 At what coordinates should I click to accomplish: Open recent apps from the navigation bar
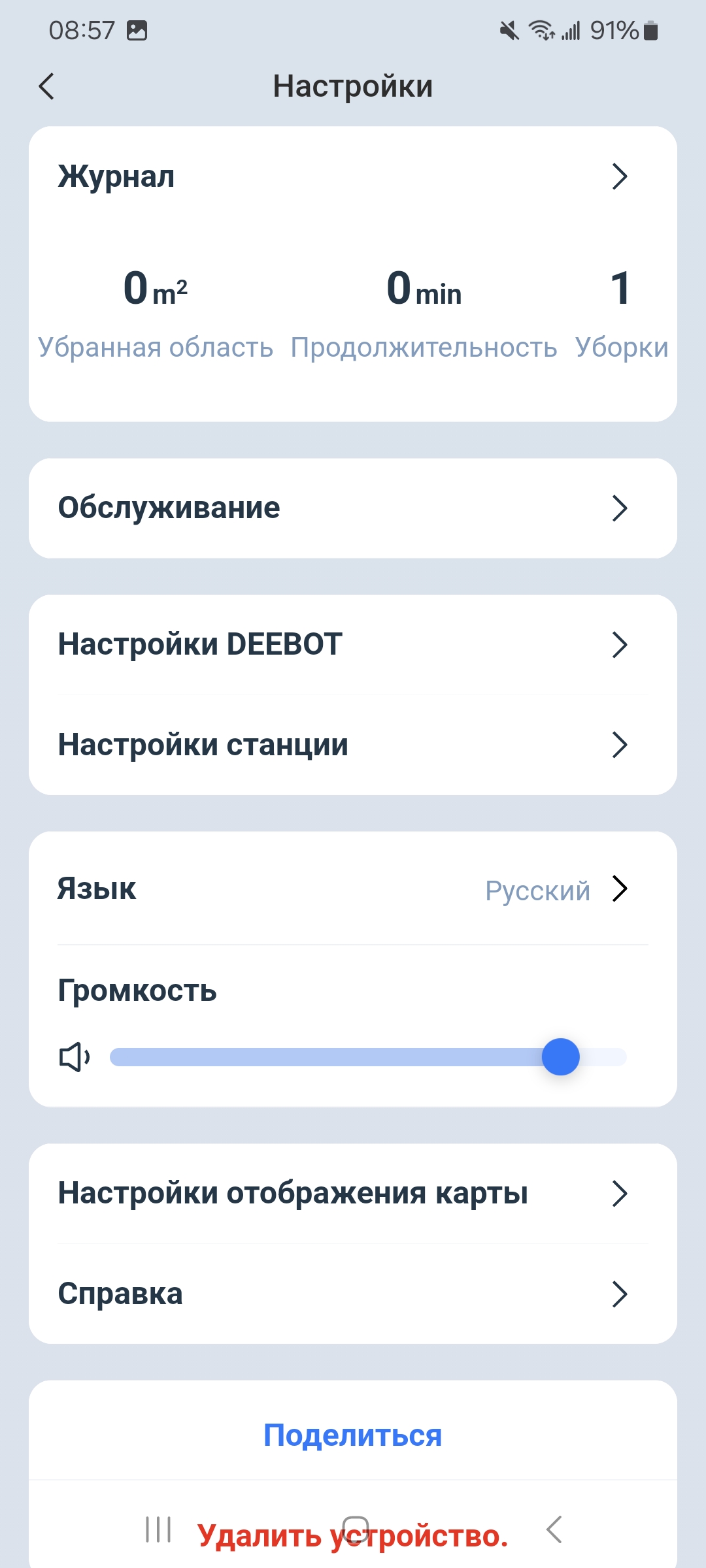pos(158,1529)
